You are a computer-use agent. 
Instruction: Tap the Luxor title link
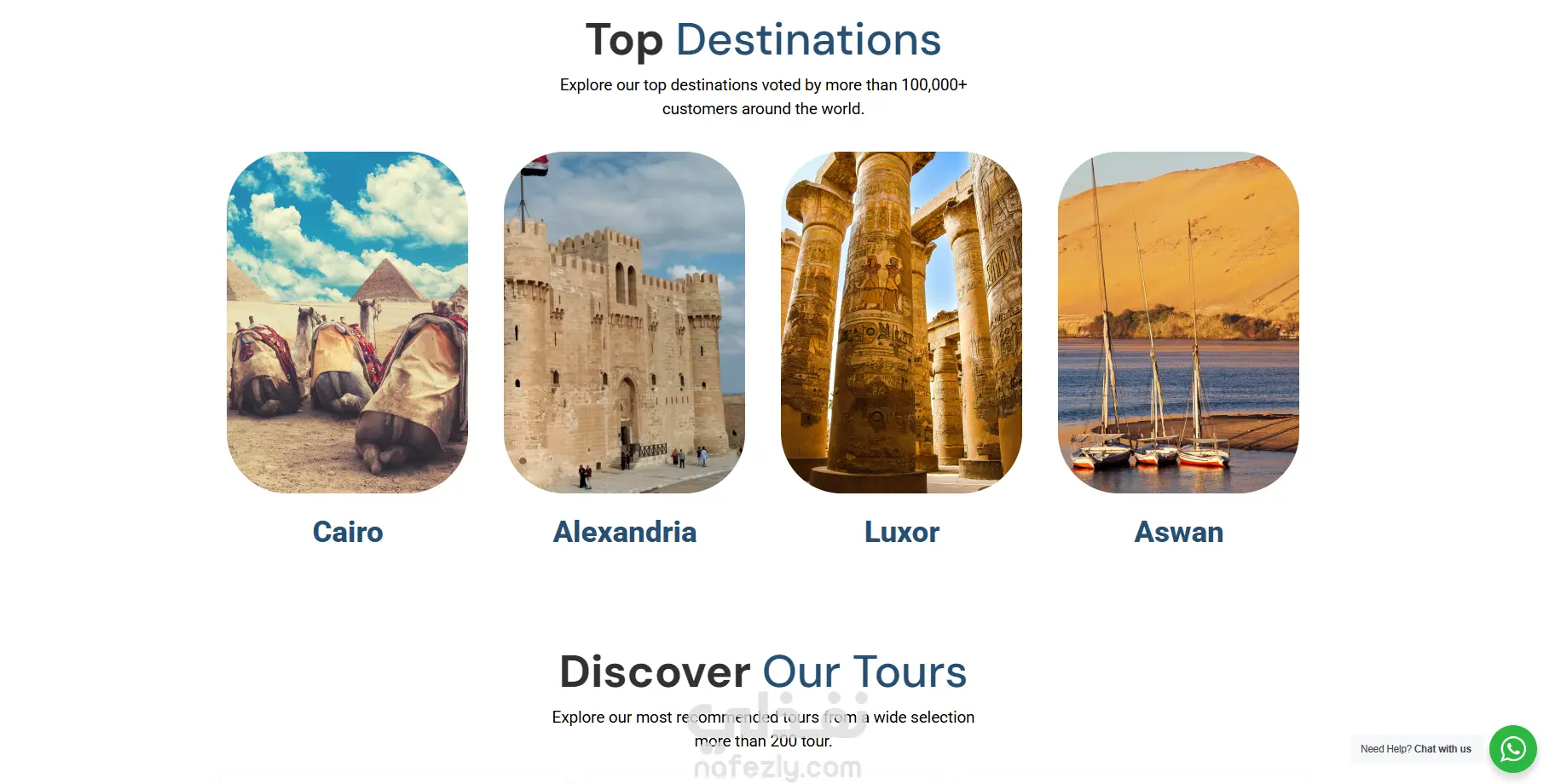[901, 532]
